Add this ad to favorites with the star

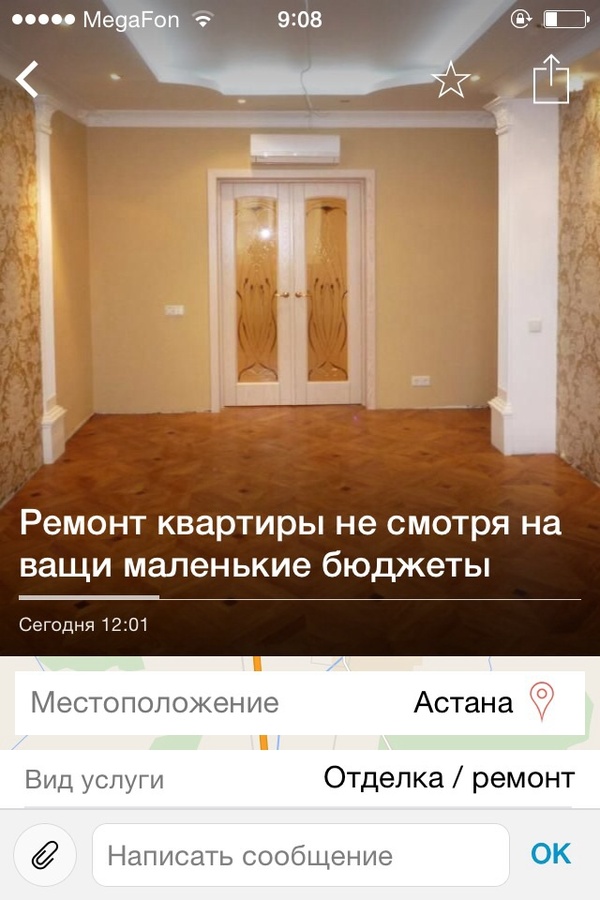point(450,80)
